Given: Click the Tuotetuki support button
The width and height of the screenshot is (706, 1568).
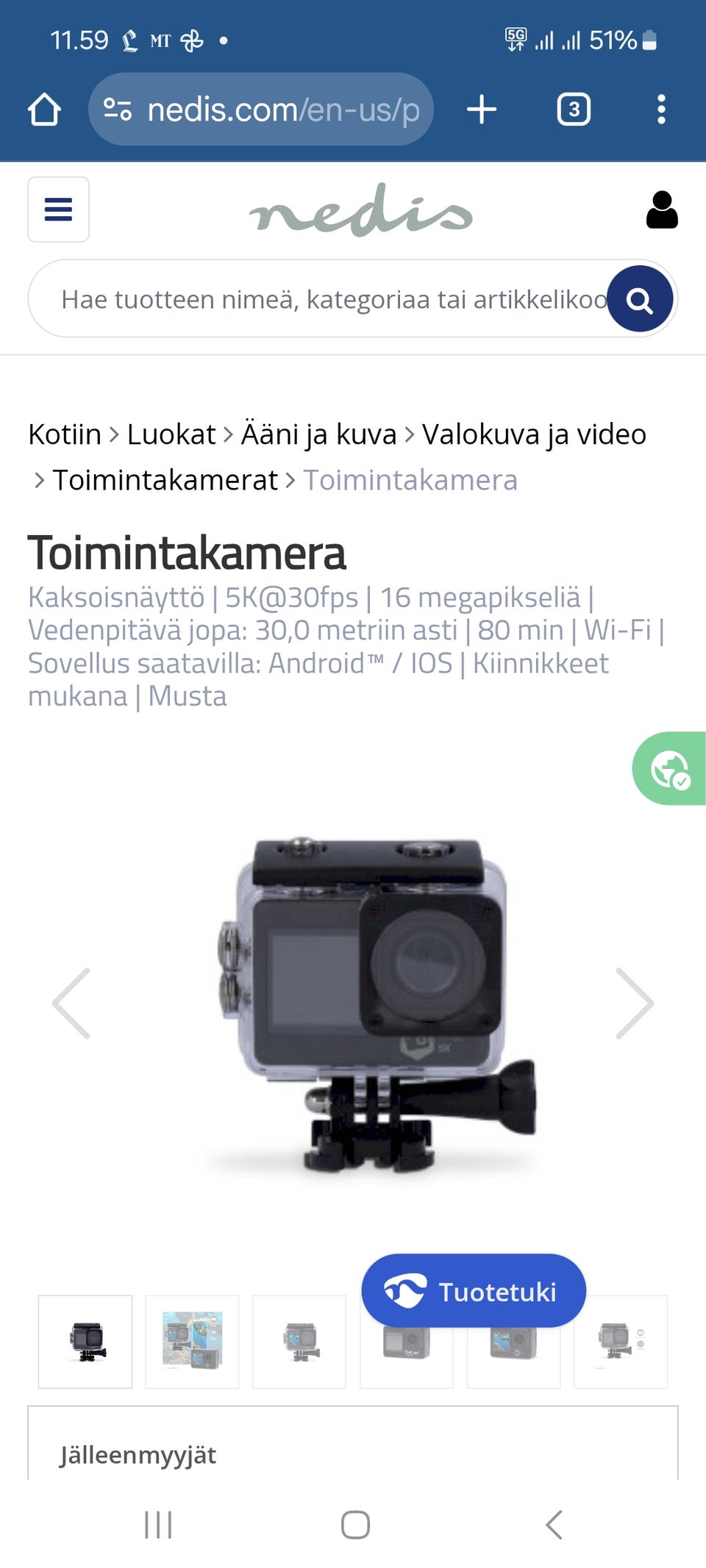Looking at the screenshot, I should click(x=473, y=1290).
